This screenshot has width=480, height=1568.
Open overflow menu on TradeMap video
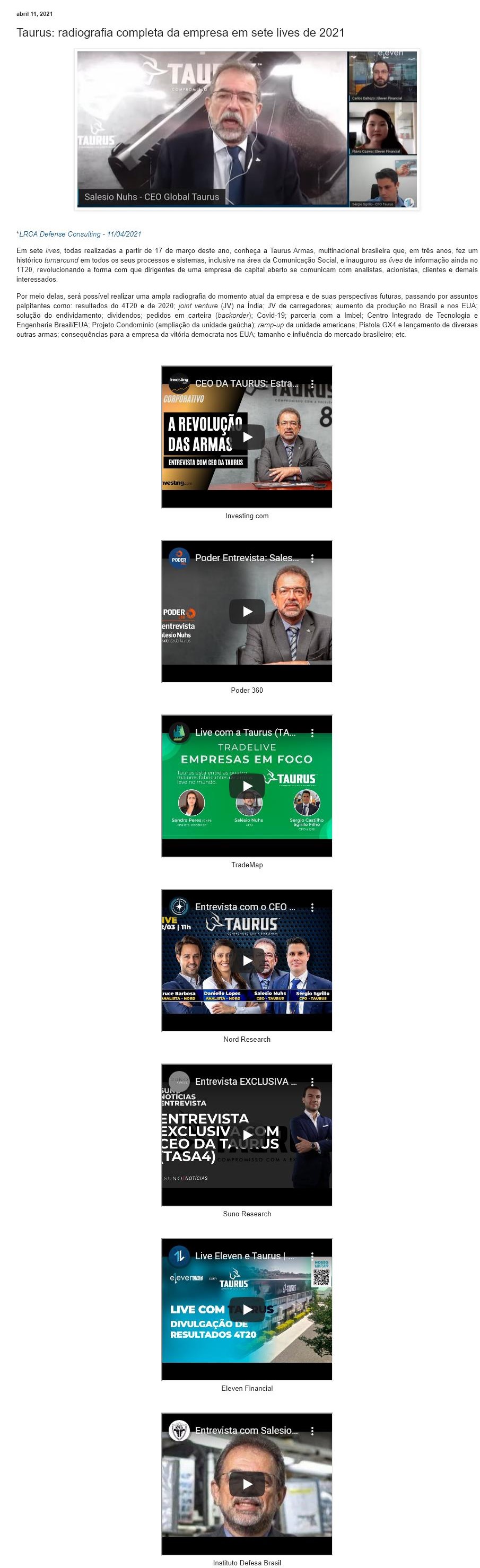pos(312,733)
